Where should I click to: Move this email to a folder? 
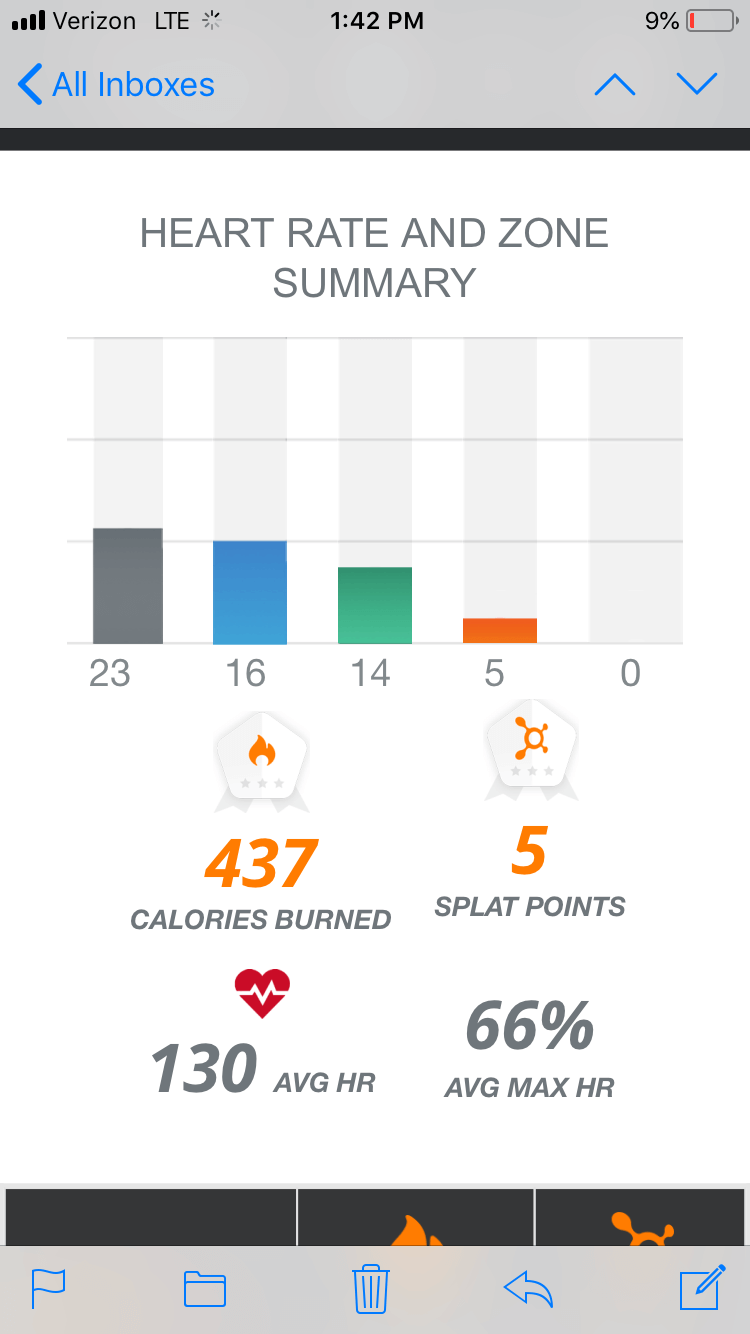205,1289
